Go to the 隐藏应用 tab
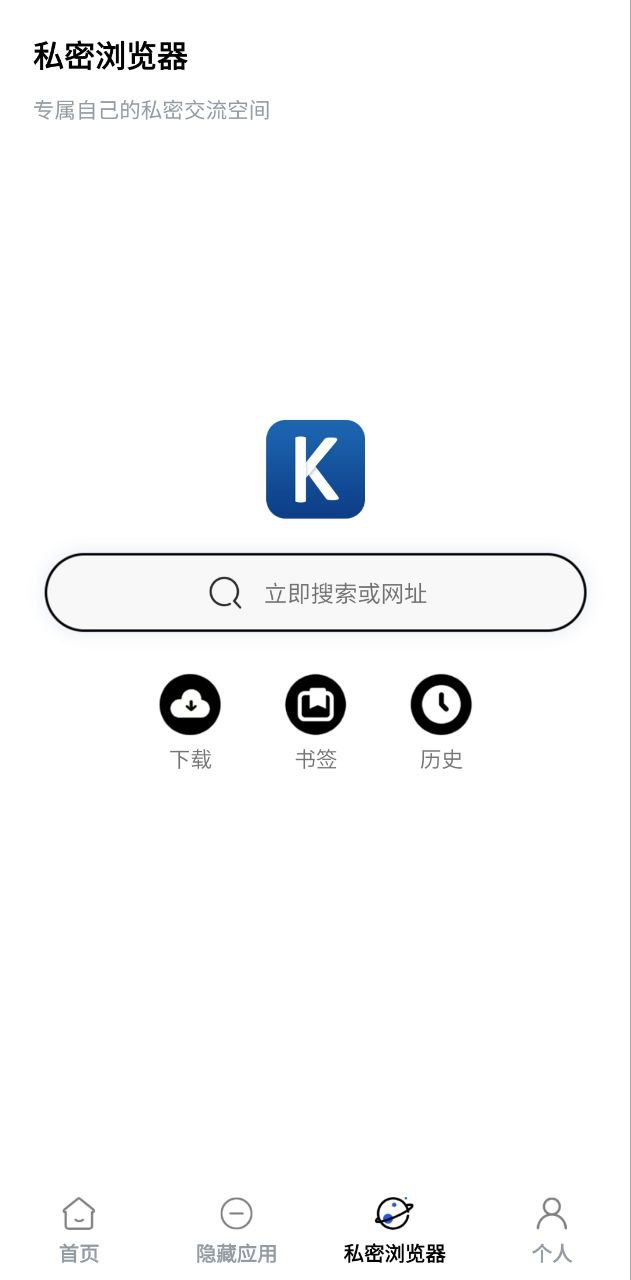The image size is (631, 1280). point(236,1230)
